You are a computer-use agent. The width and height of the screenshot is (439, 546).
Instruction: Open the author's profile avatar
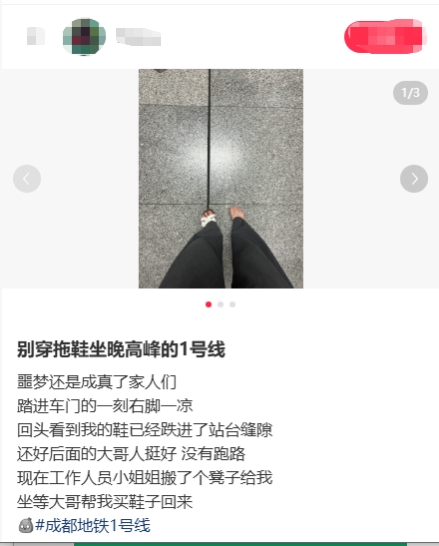(x=84, y=37)
